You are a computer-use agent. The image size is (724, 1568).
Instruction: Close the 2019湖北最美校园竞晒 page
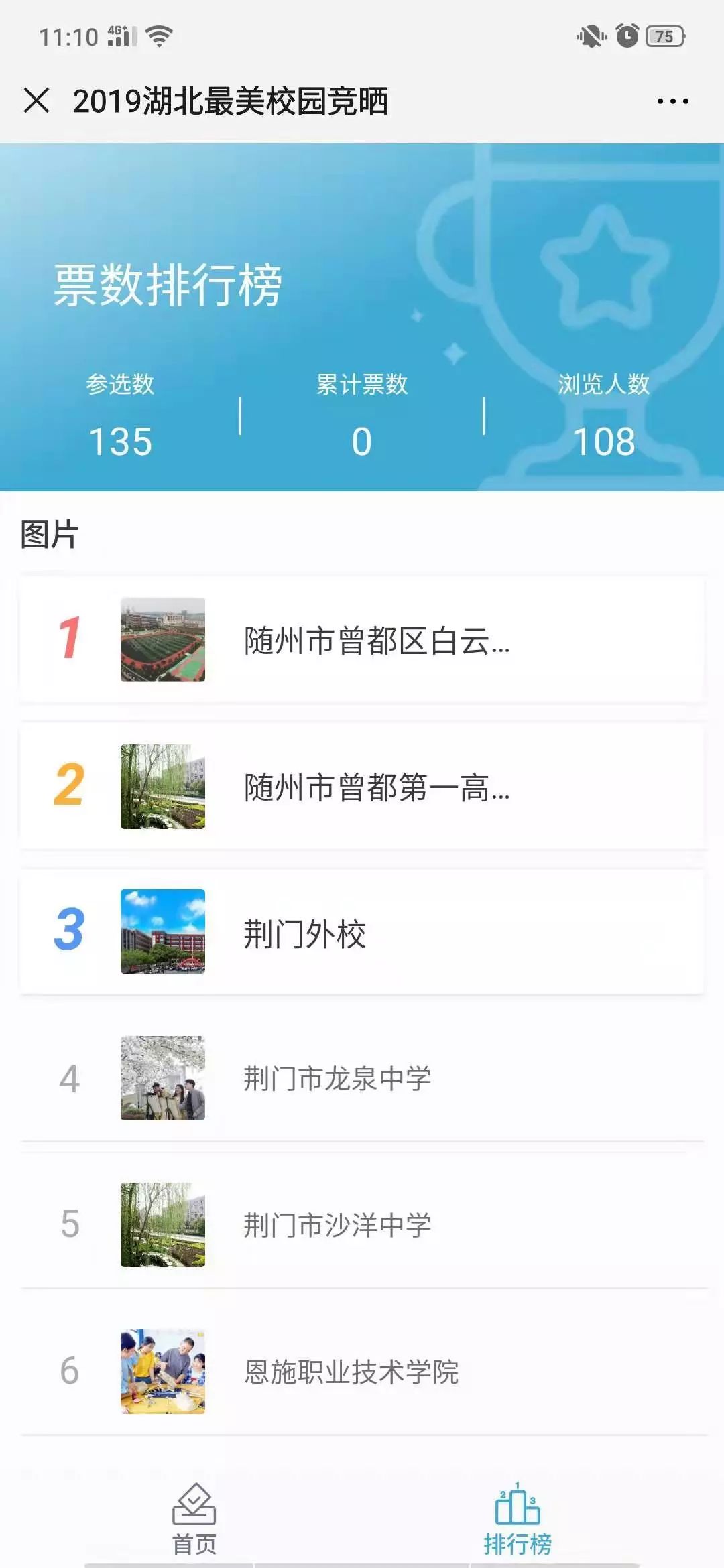[36, 101]
